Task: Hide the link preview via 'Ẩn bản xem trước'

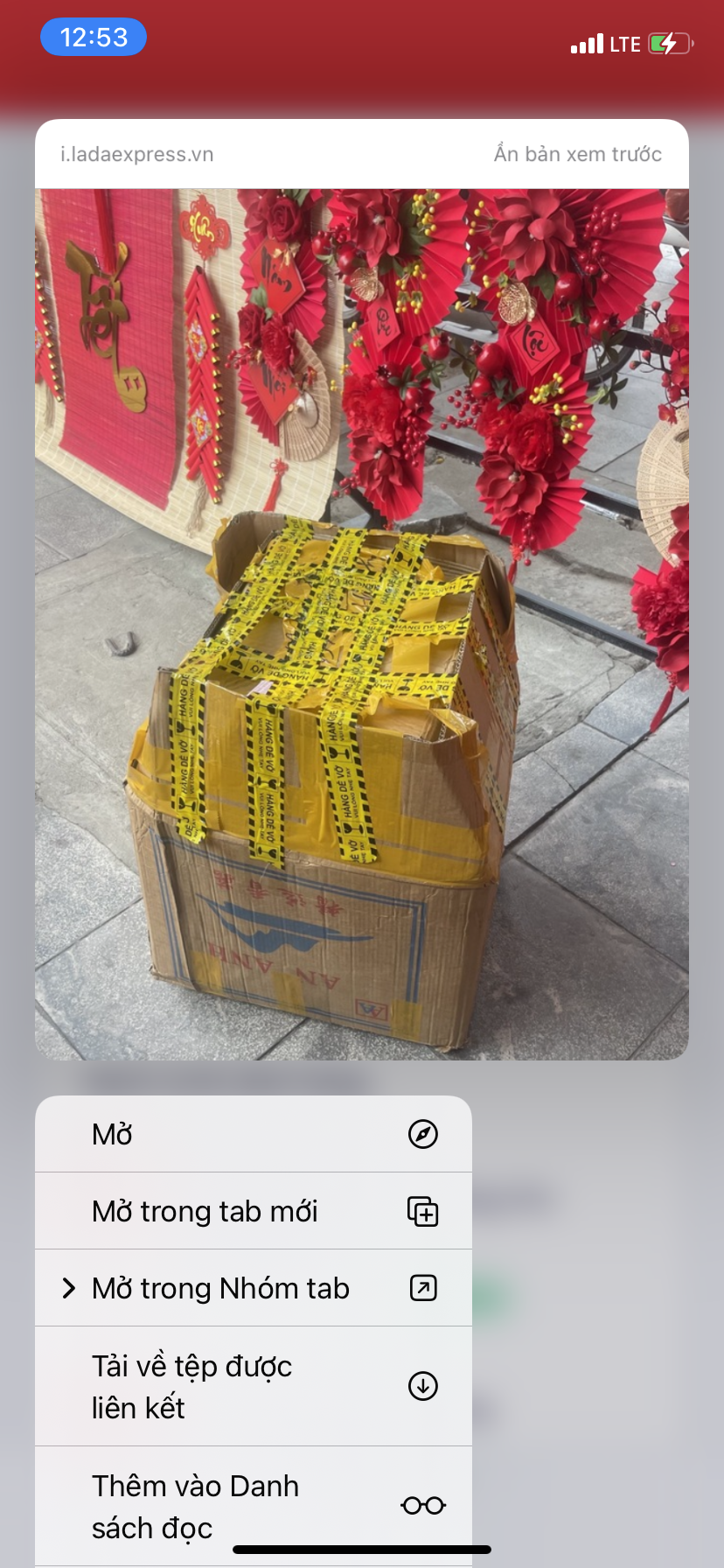Action: click(577, 154)
